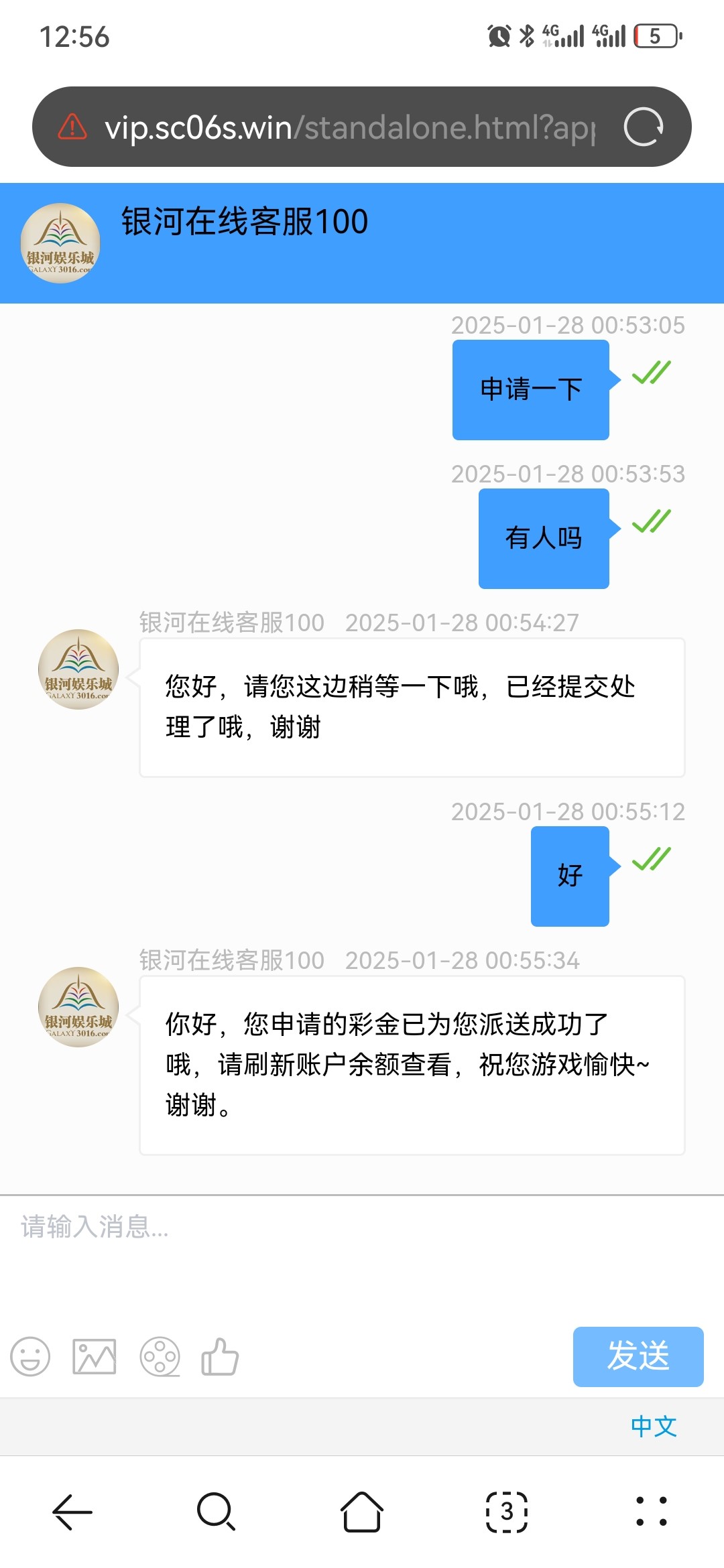Open the emoji picker

pos(30,1357)
